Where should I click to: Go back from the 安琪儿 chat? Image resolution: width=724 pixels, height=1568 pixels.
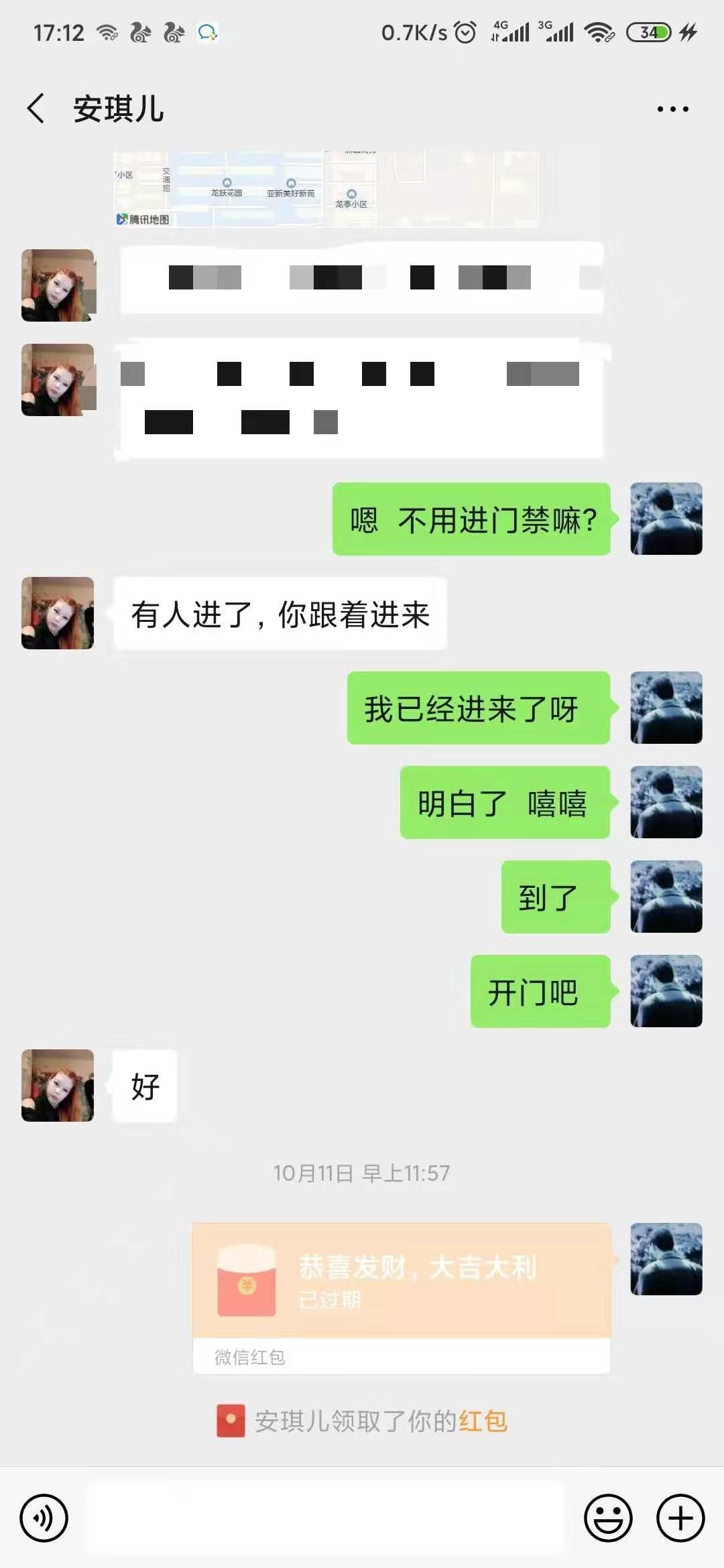click(36, 109)
